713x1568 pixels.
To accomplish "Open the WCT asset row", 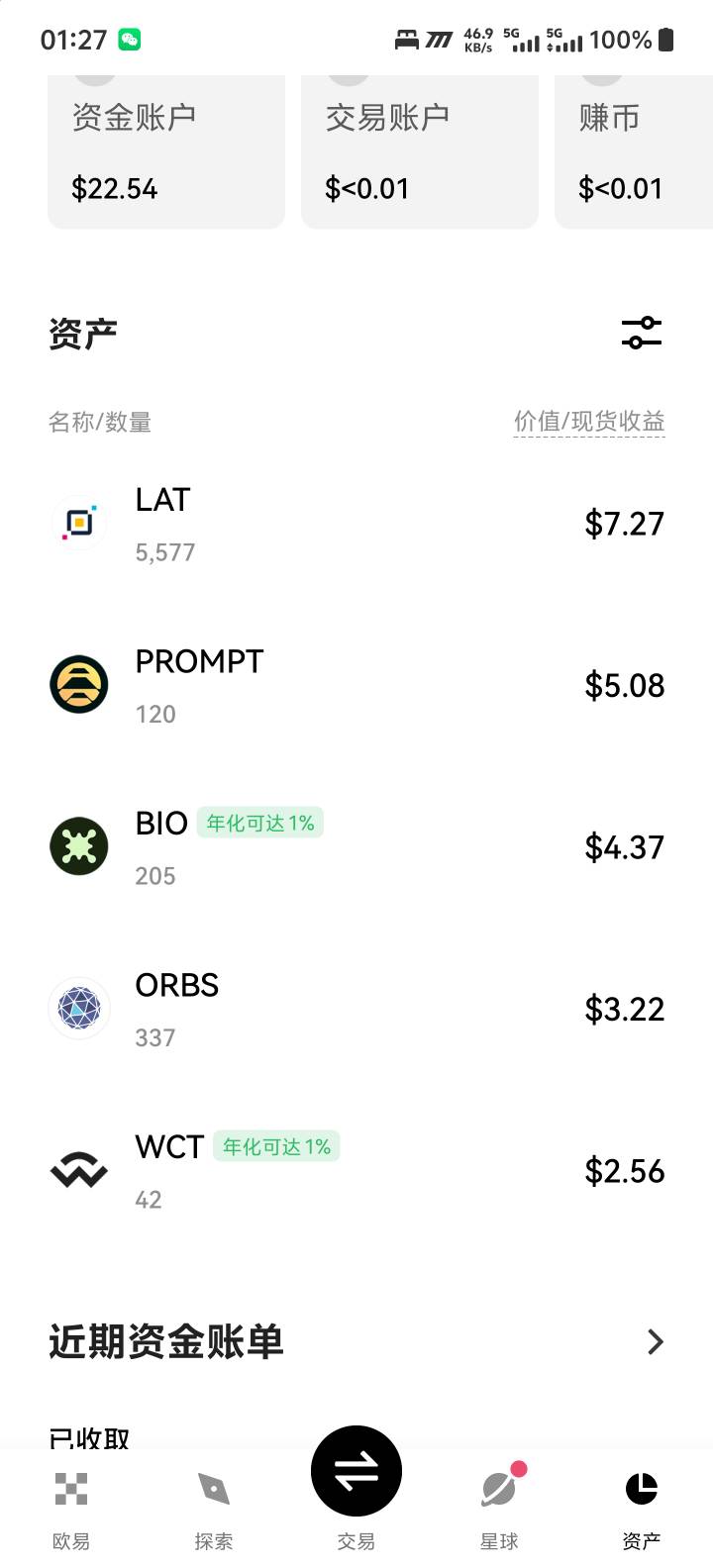I will pyautogui.click(x=356, y=1171).
